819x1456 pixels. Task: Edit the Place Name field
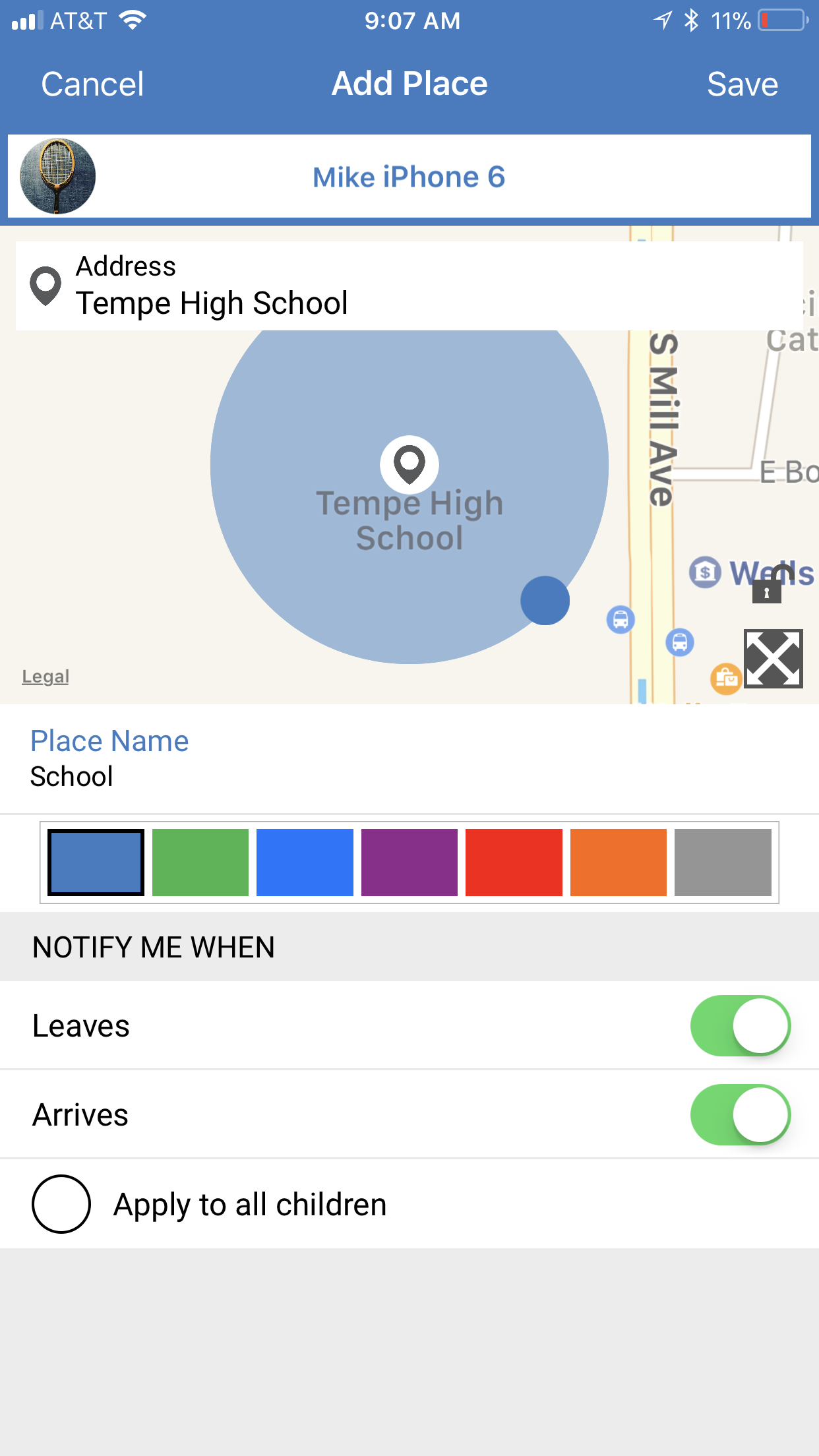pyautogui.click(x=409, y=759)
